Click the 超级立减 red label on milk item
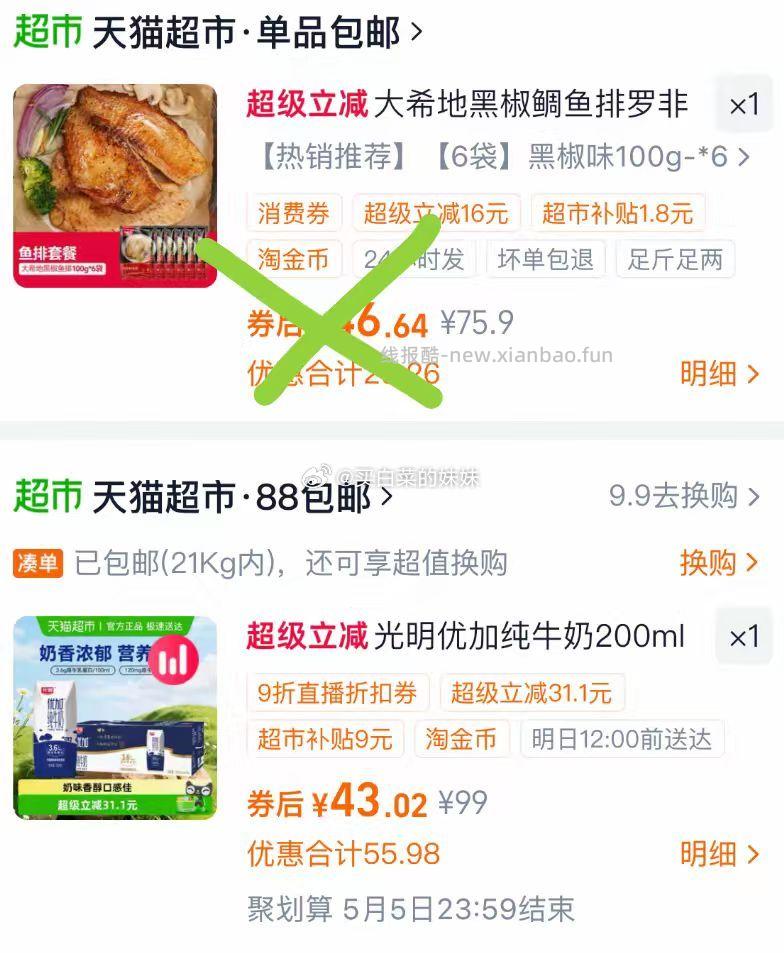 (304, 633)
